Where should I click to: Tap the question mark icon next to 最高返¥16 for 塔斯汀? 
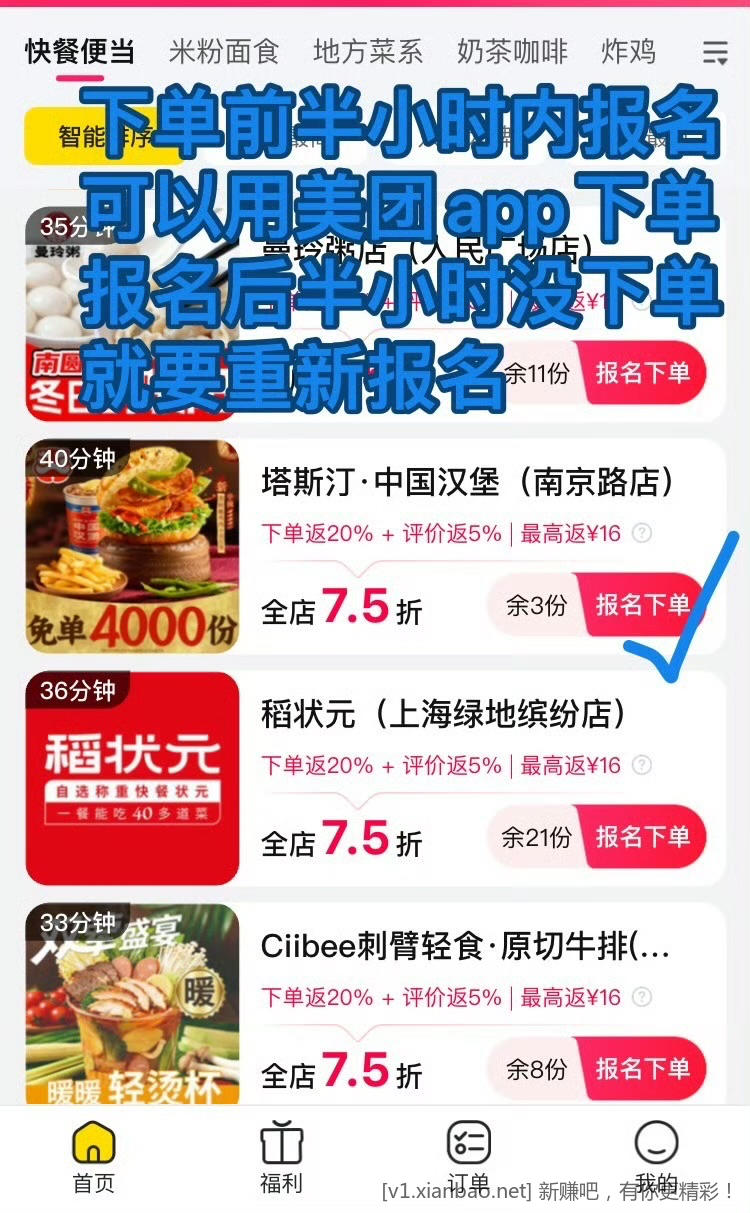tap(640, 534)
